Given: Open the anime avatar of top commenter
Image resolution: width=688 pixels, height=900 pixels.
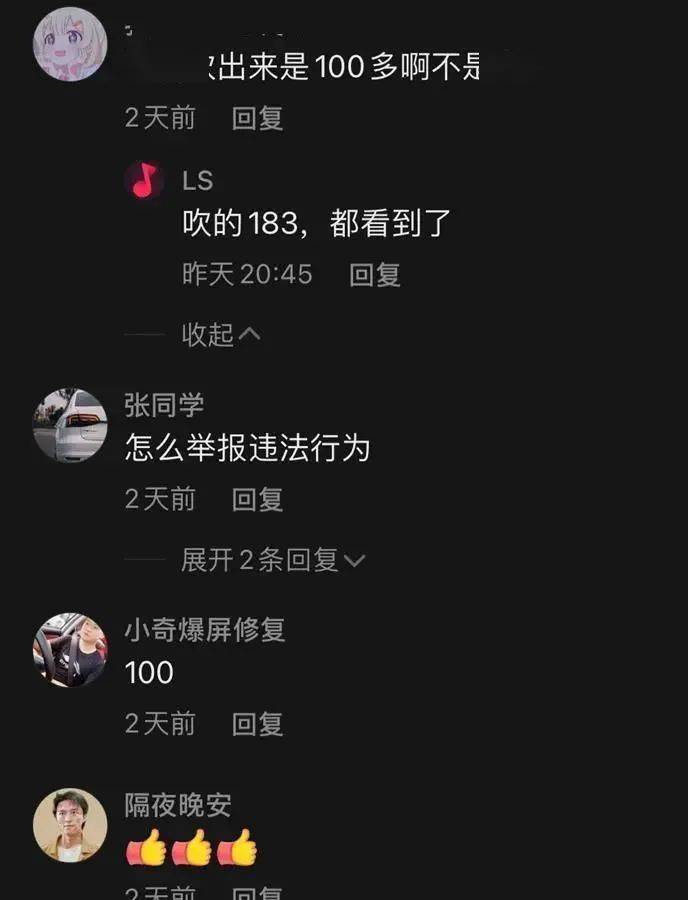Looking at the screenshot, I should click(70, 45).
